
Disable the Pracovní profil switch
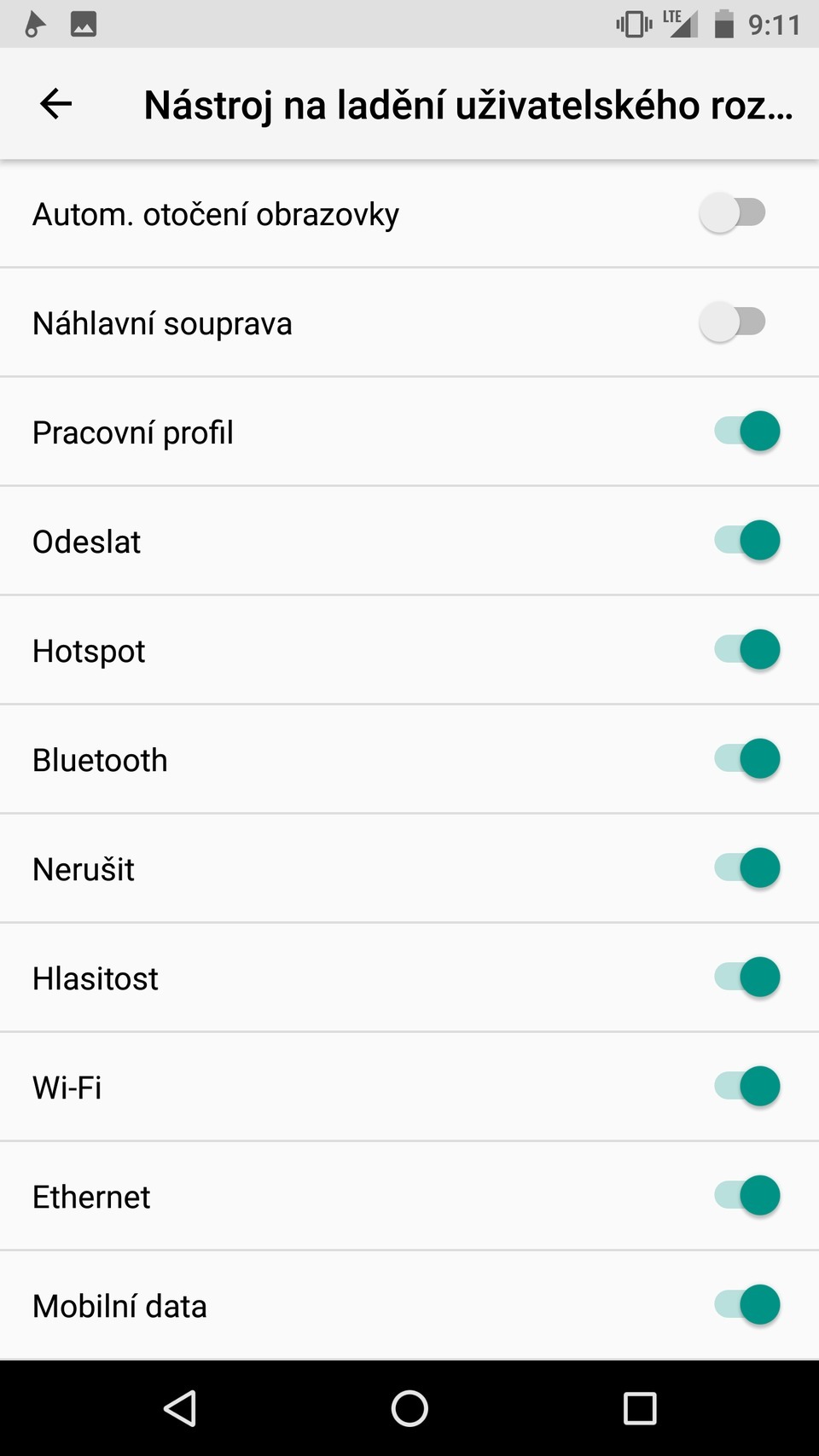click(746, 432)
